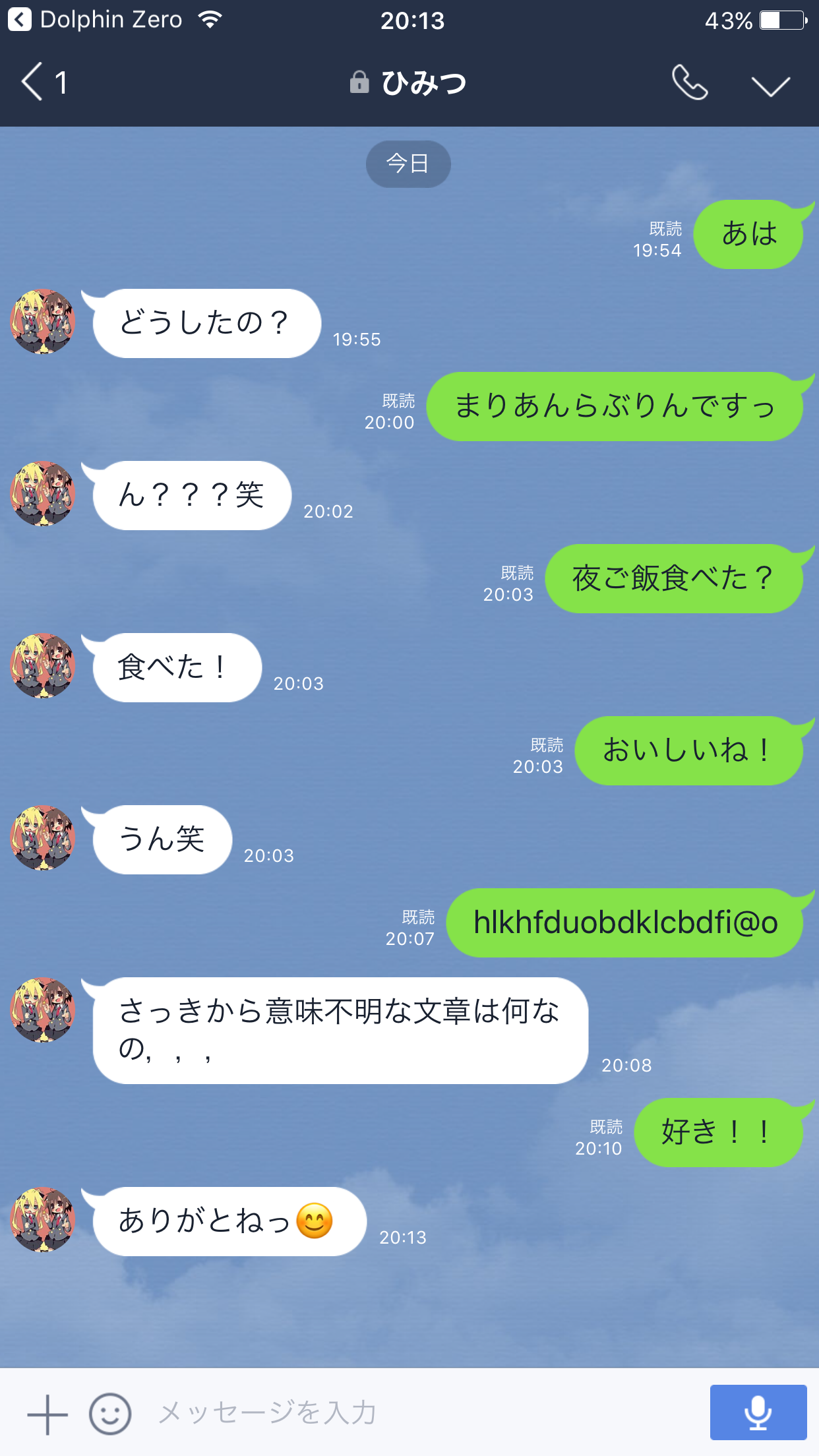
Task: Open the emoji sticker picker
Action: point(110,1414)
